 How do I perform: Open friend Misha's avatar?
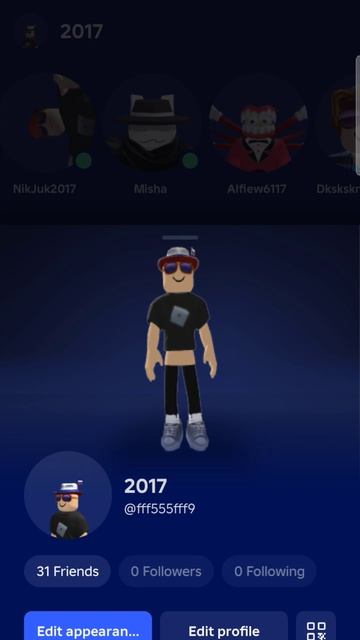[152, 122]
